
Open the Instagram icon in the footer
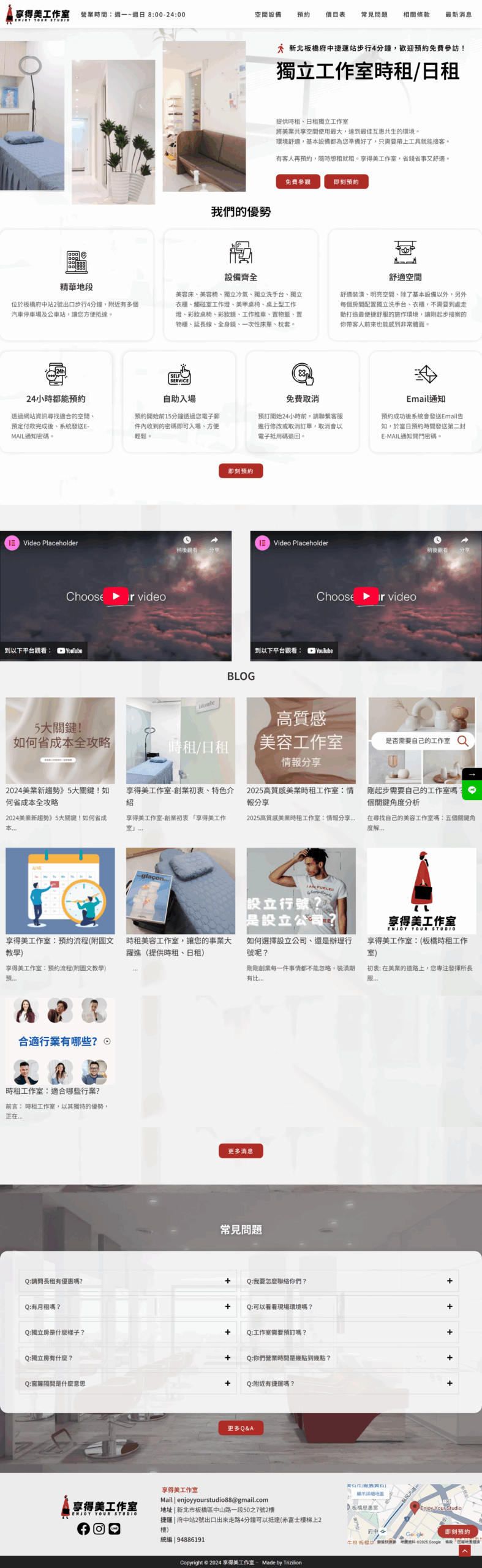(99, 1529)
